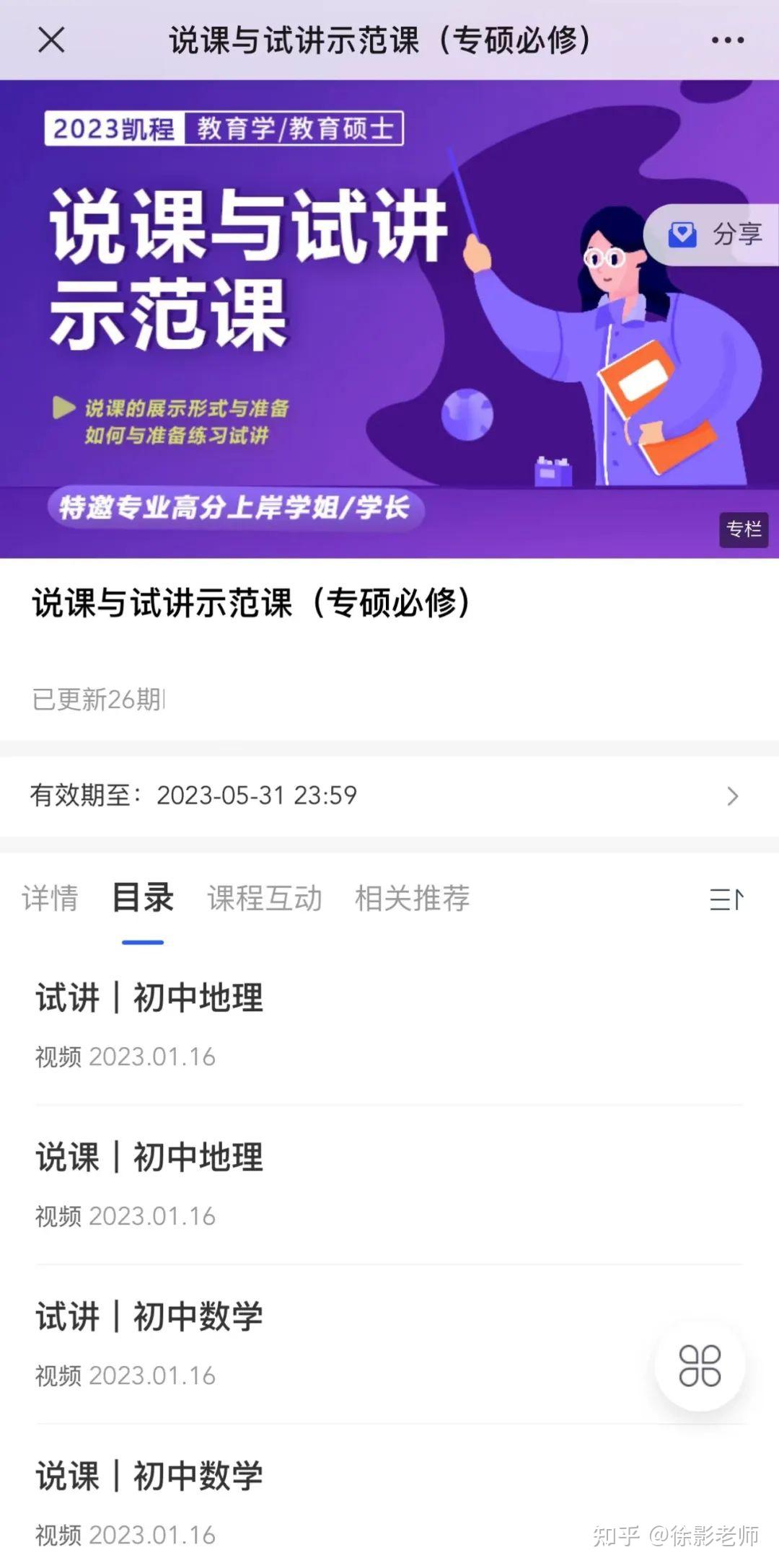Viewport: 779px width, 1568px height.
Task: Switch to the 详情 tab
Action: pos(50,899)
